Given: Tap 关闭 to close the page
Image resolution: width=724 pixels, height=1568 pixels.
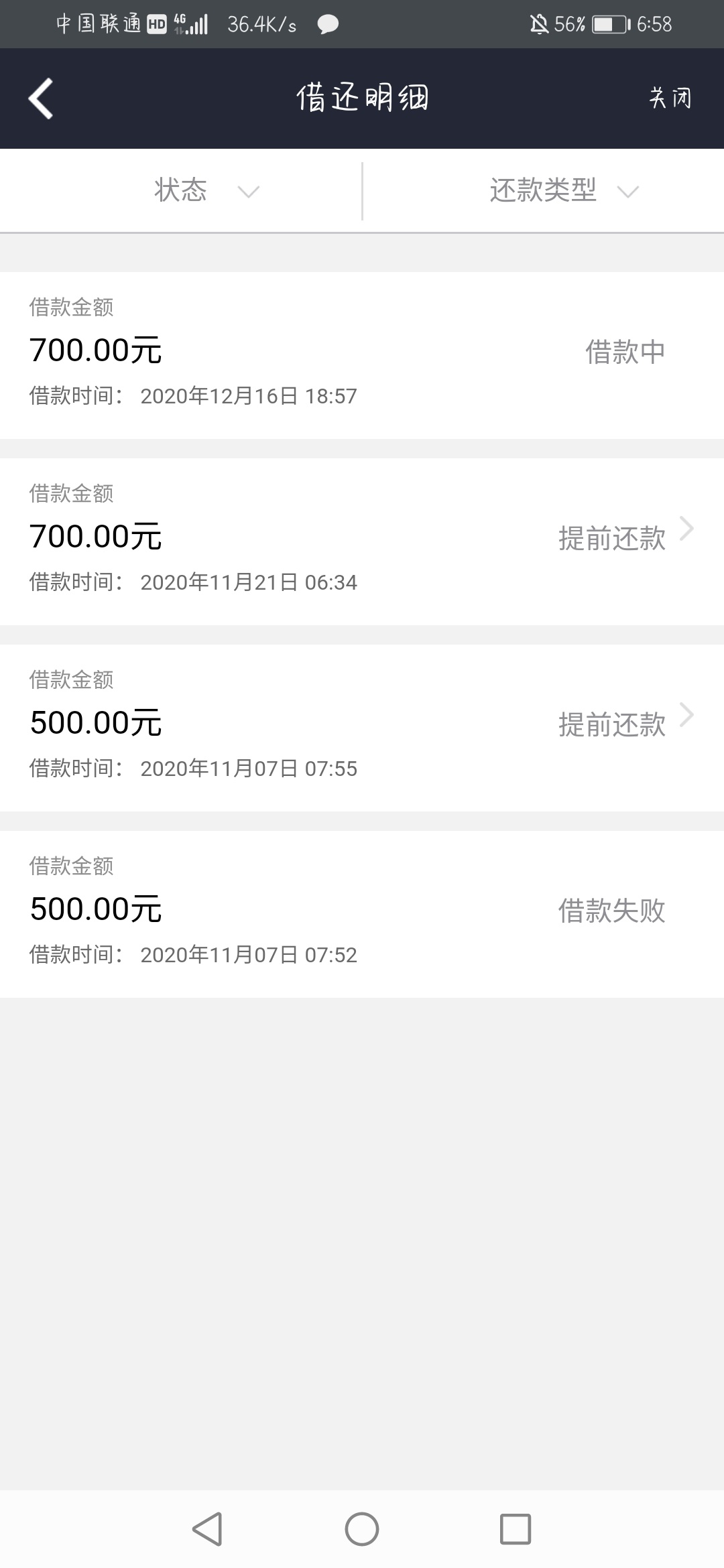Looking at the screenshot, I should [670, 99].
